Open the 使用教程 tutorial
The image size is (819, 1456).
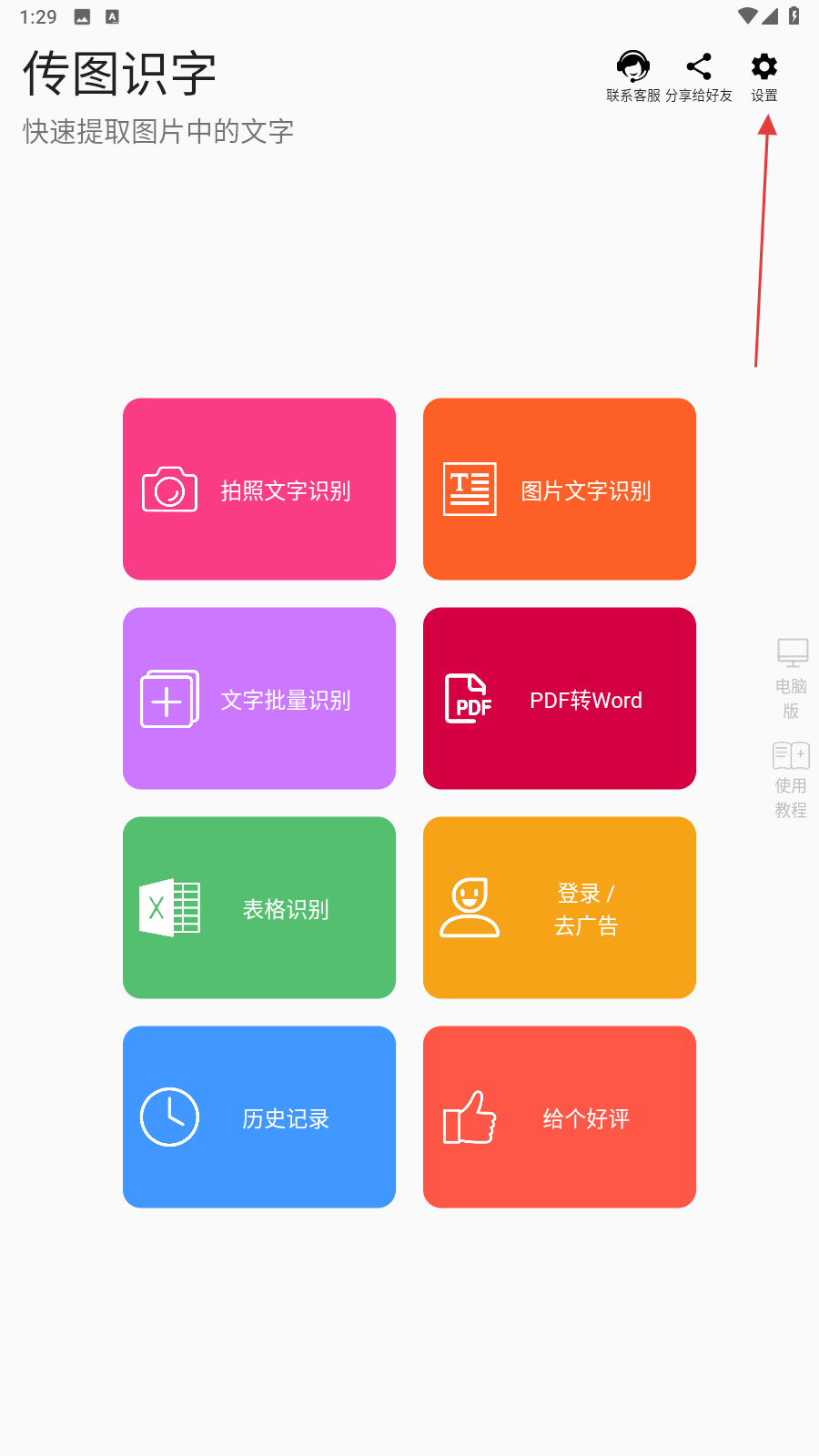click(791, 780)
